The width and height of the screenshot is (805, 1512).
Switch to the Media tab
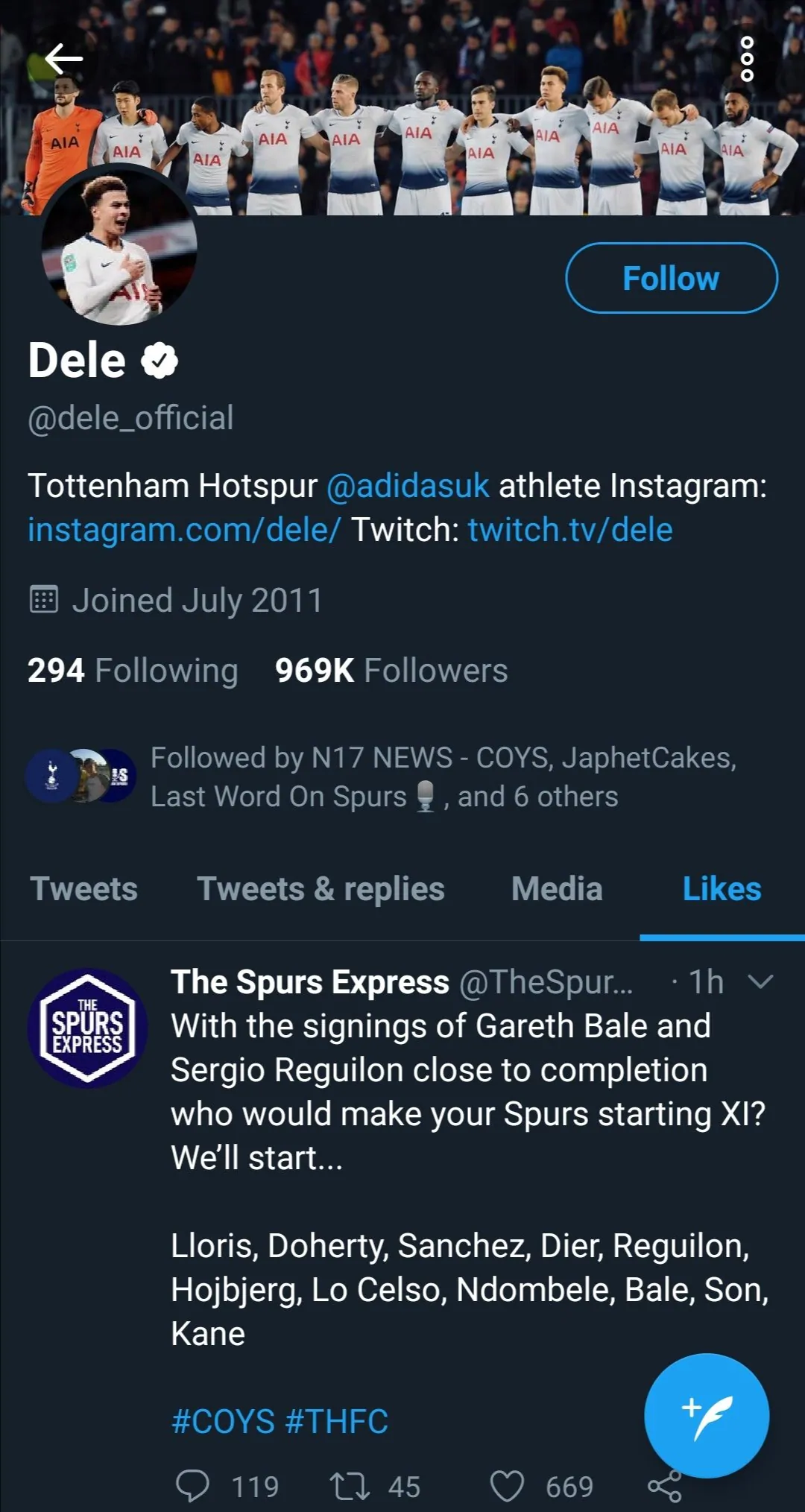(x=557, y=889)
